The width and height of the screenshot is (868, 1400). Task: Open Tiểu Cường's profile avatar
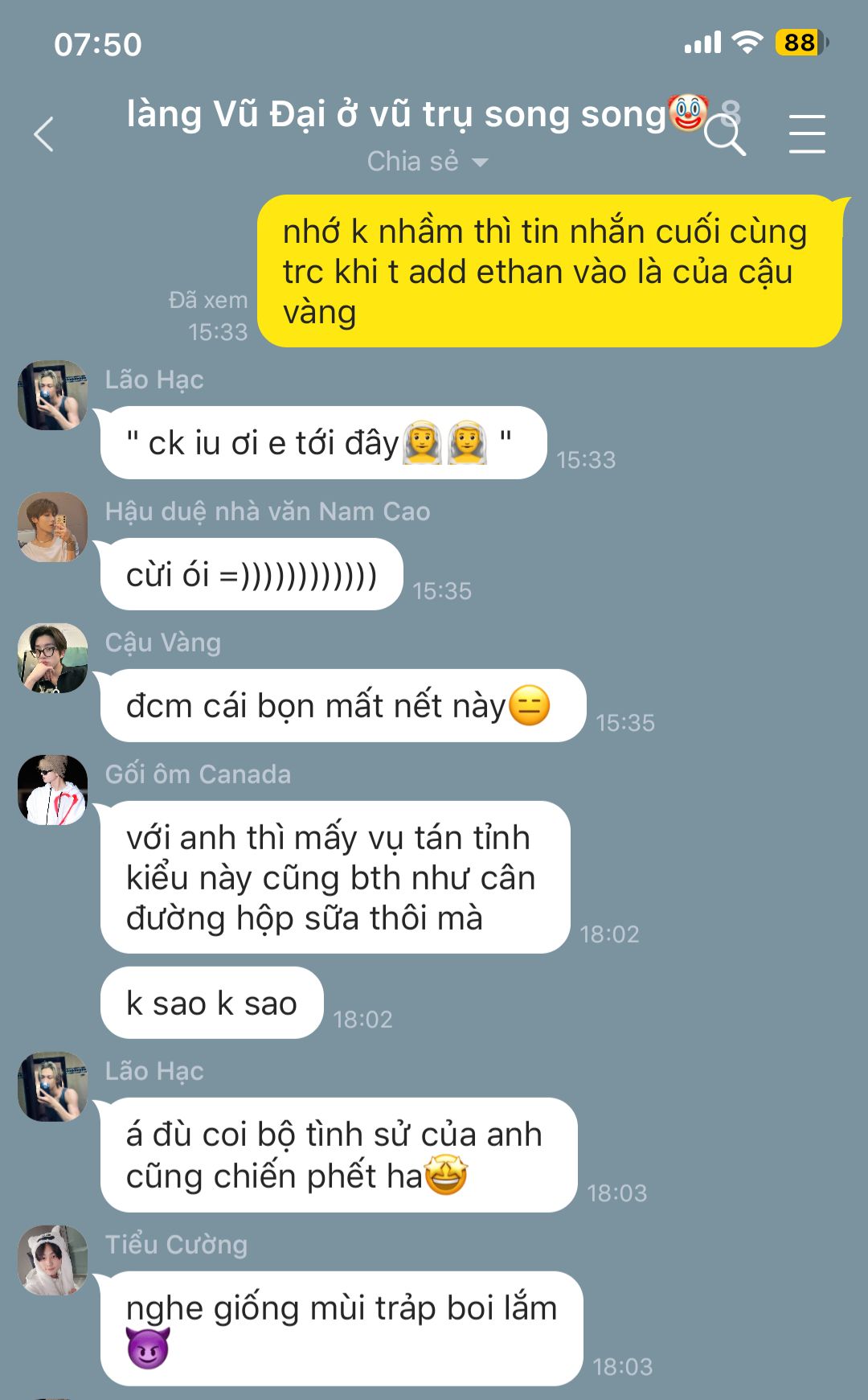pos(53,1260)
